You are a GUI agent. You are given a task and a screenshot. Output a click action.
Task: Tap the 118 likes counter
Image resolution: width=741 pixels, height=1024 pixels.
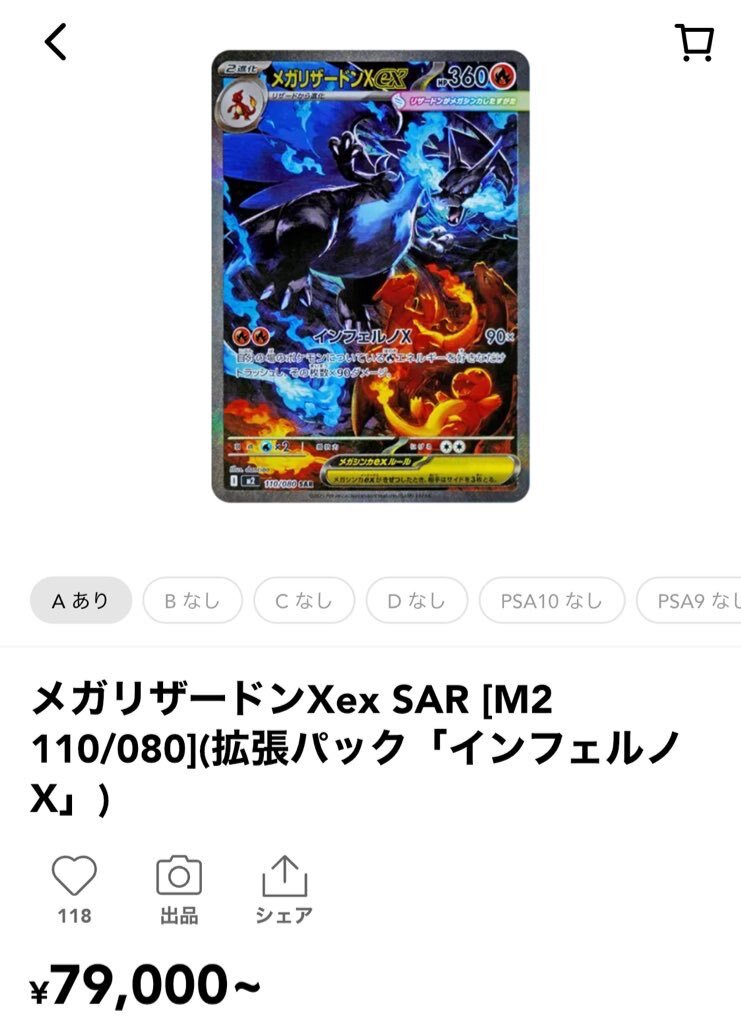tap(75, 912)
